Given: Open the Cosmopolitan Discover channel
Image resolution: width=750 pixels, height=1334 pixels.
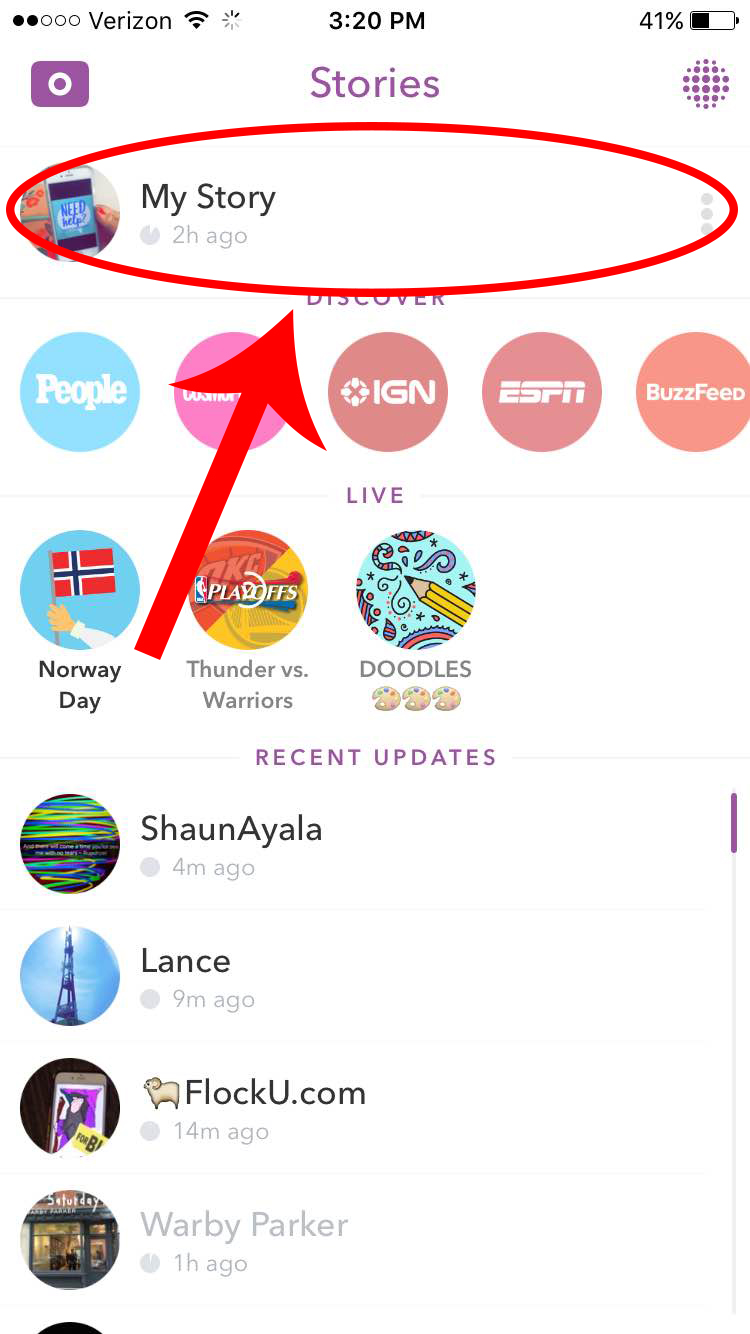Looking at the screenshot, I should point(234,391).
